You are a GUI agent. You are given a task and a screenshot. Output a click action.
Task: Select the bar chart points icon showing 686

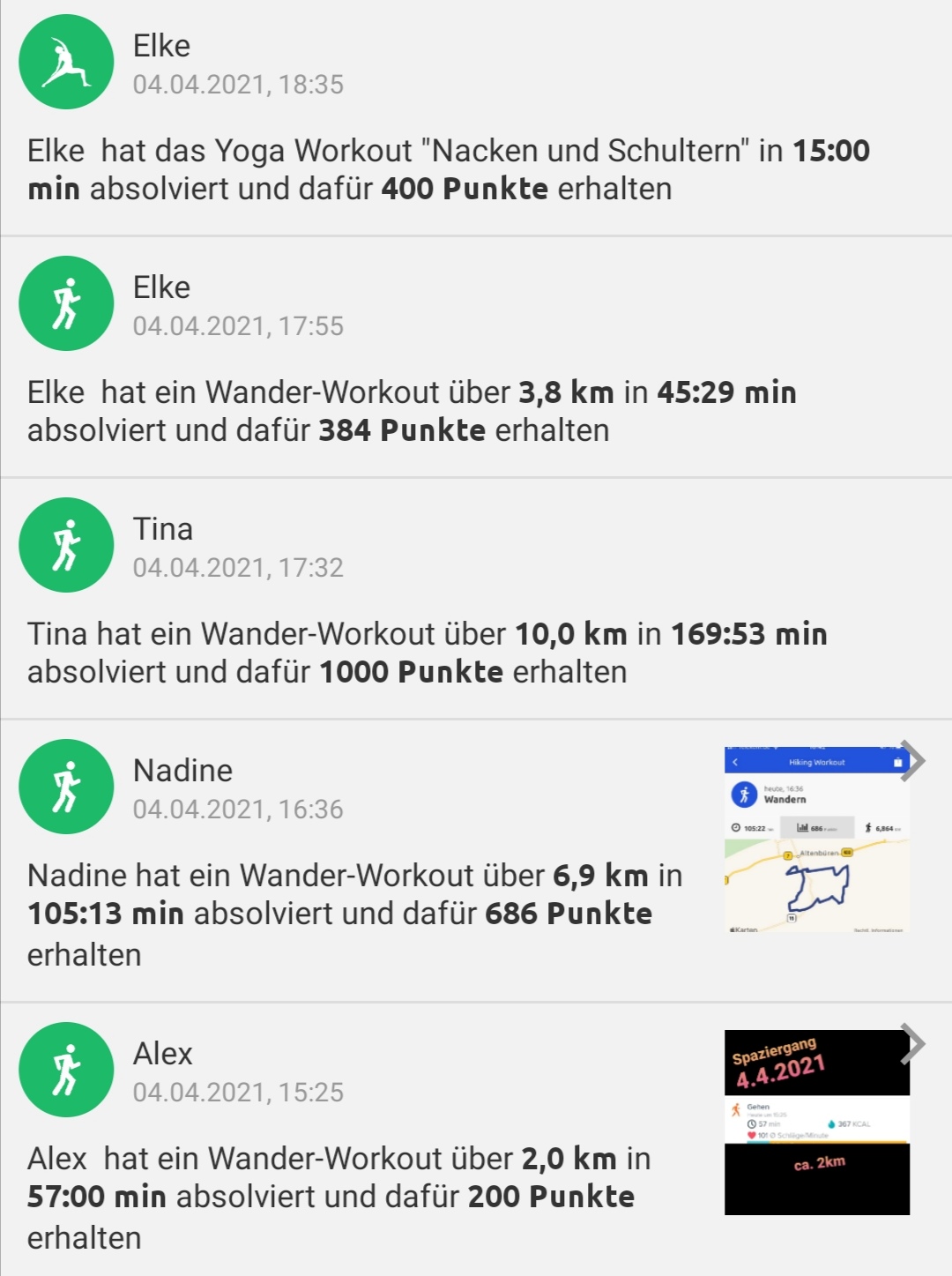803,827
